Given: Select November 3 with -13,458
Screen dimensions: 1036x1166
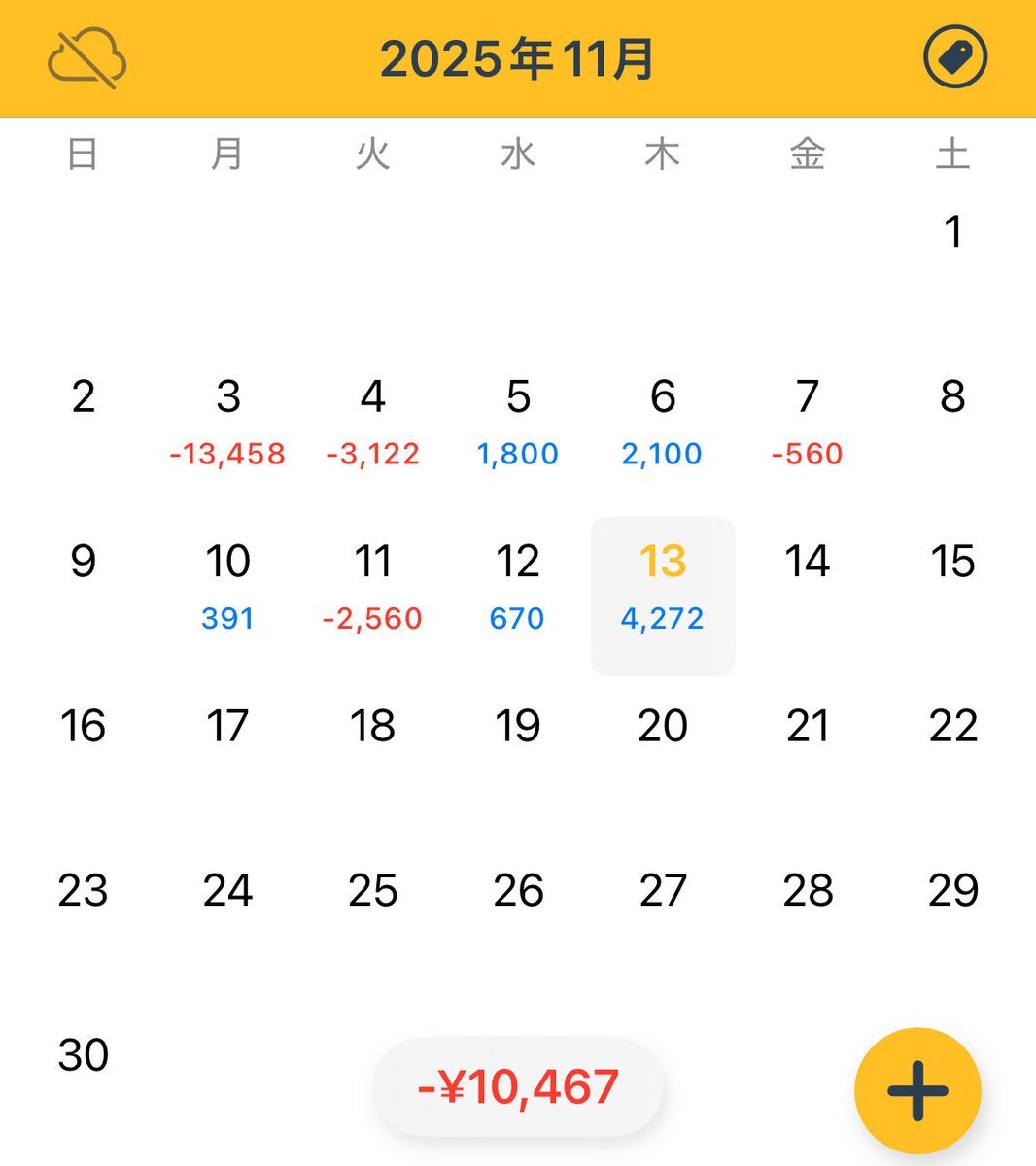Looking at the screenshot, I should pos(227,420).
